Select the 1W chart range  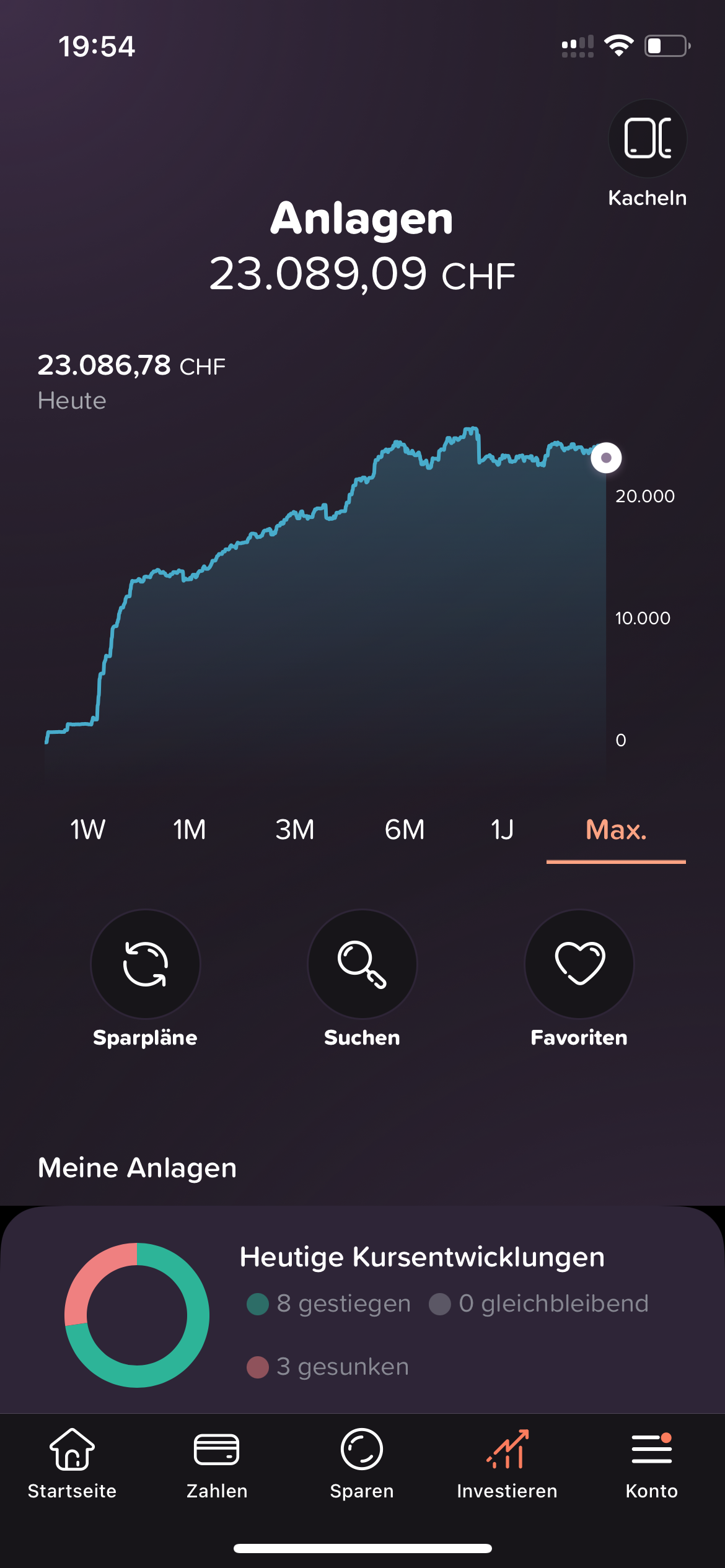click(x=87, y=830)
